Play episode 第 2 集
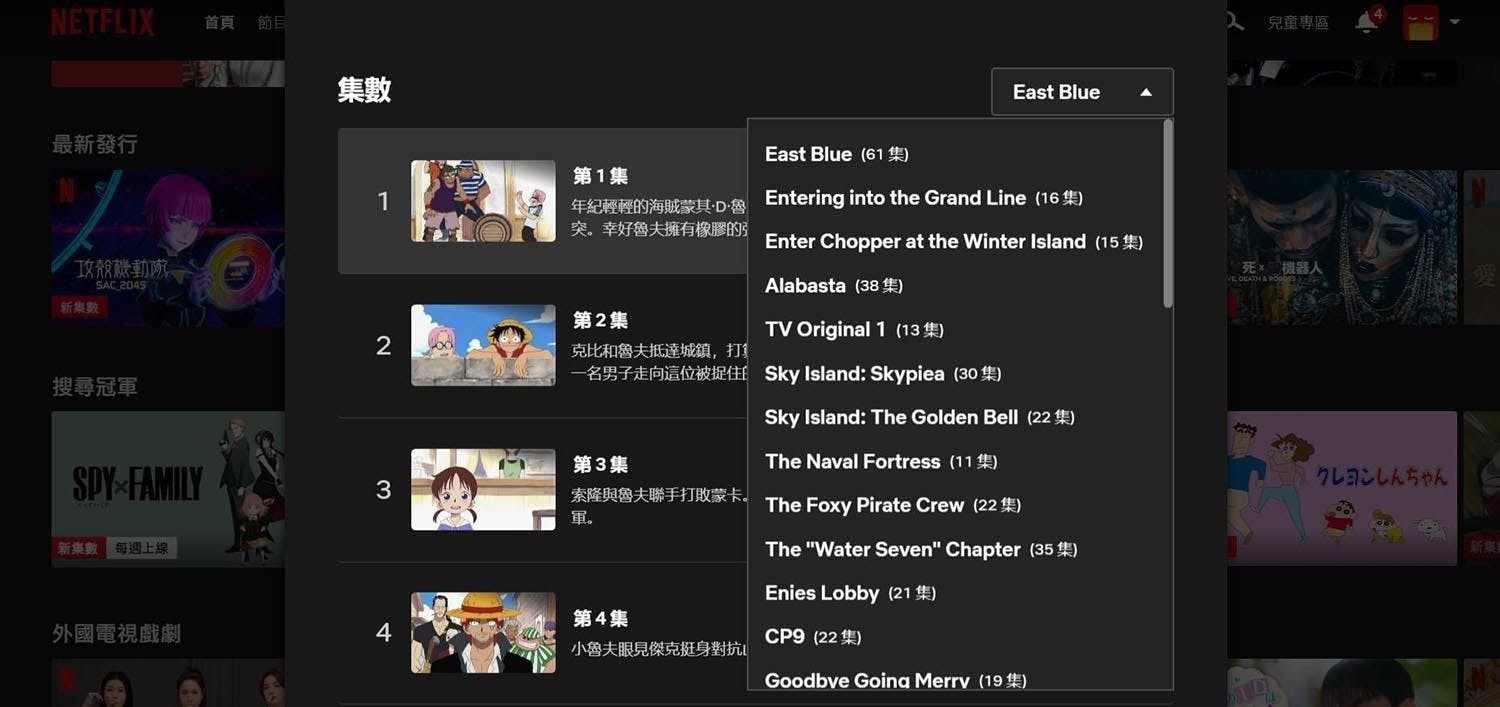The image size is (1500, 707). click(x=483, y=345)
